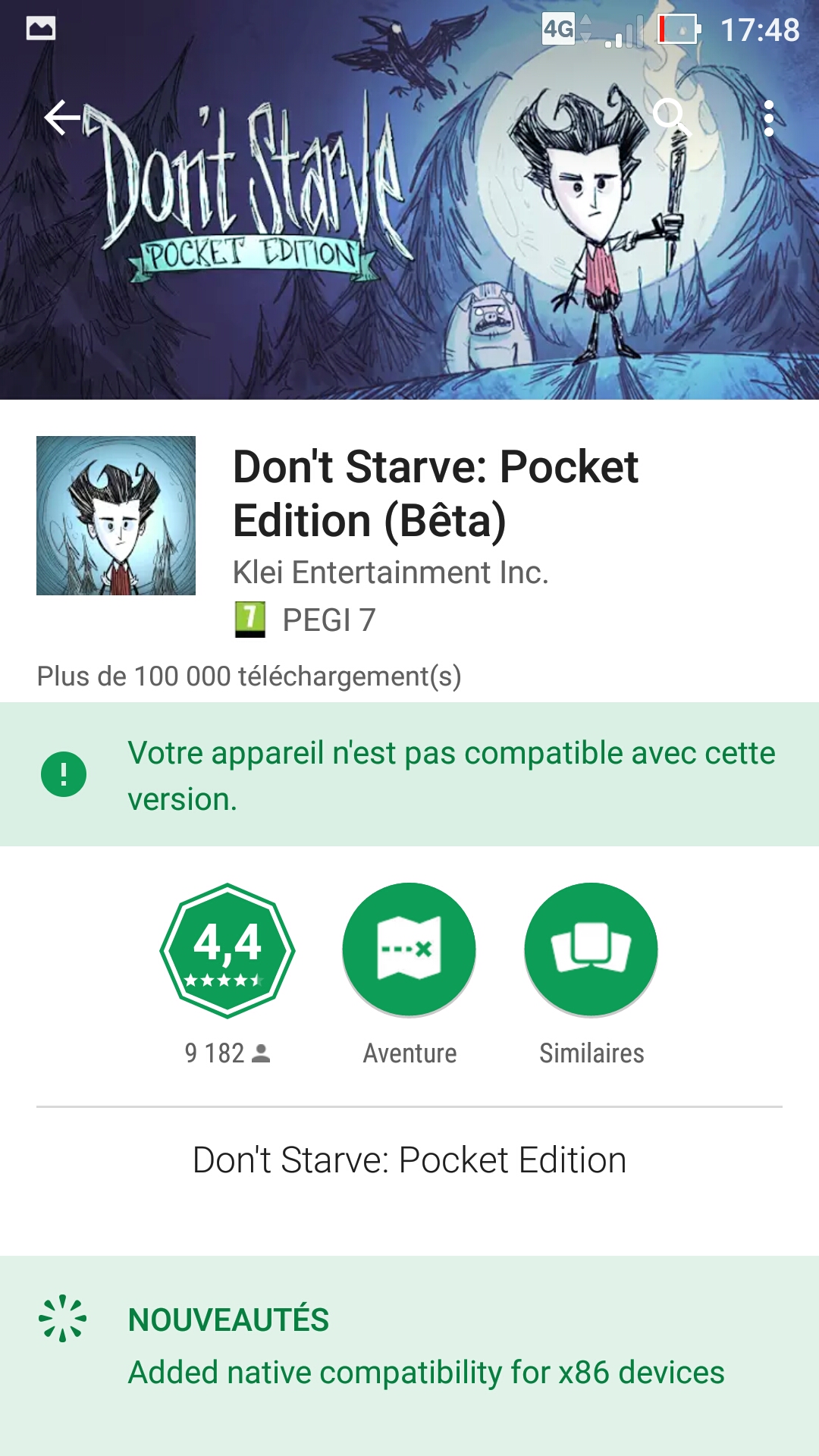Open the search magnifier icon
The image size is (819, 1456).
pyautogui.click(x=671, y=118)
